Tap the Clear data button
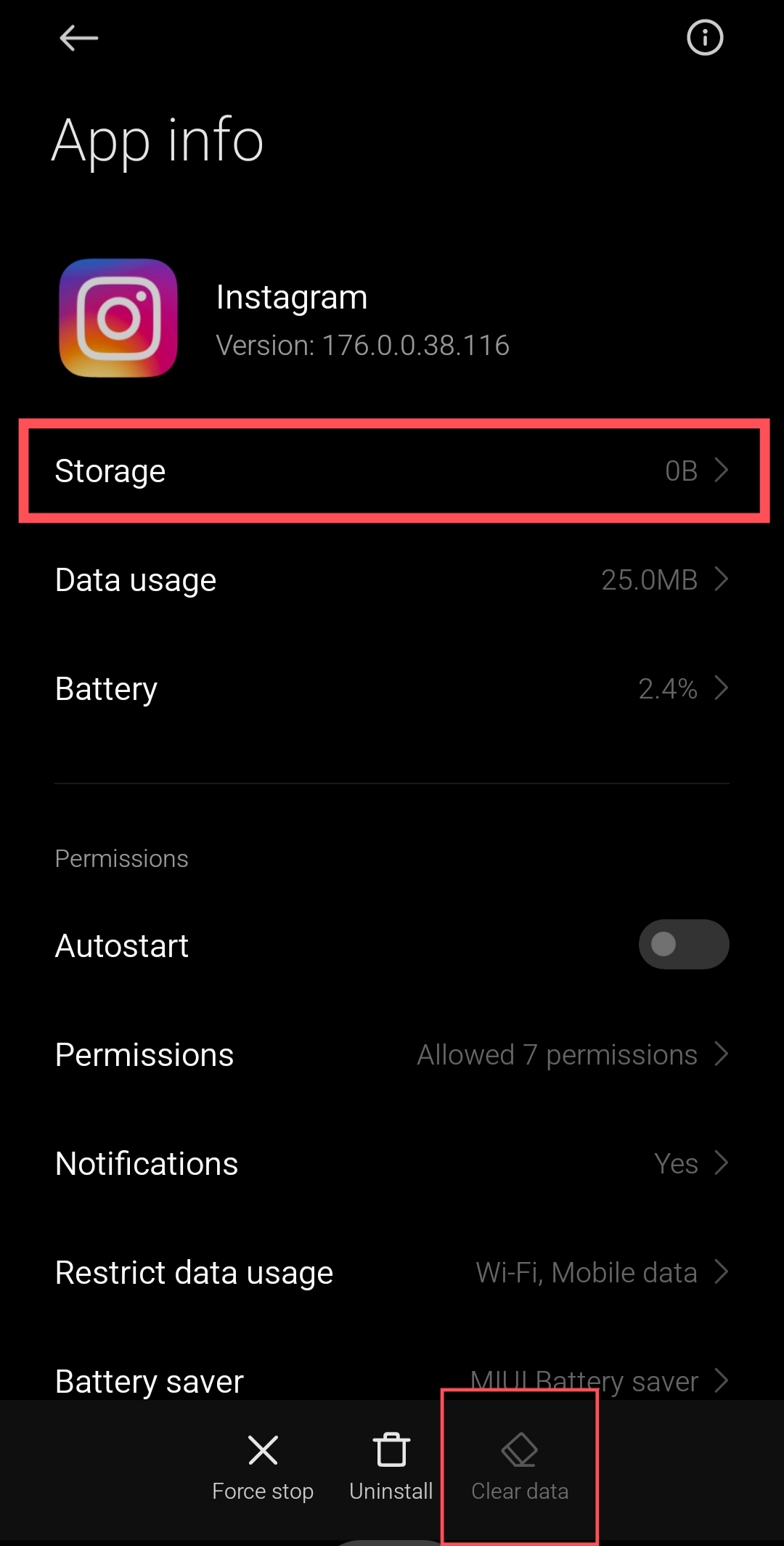Screen dimensions: 784x1546 [520, 1467]
